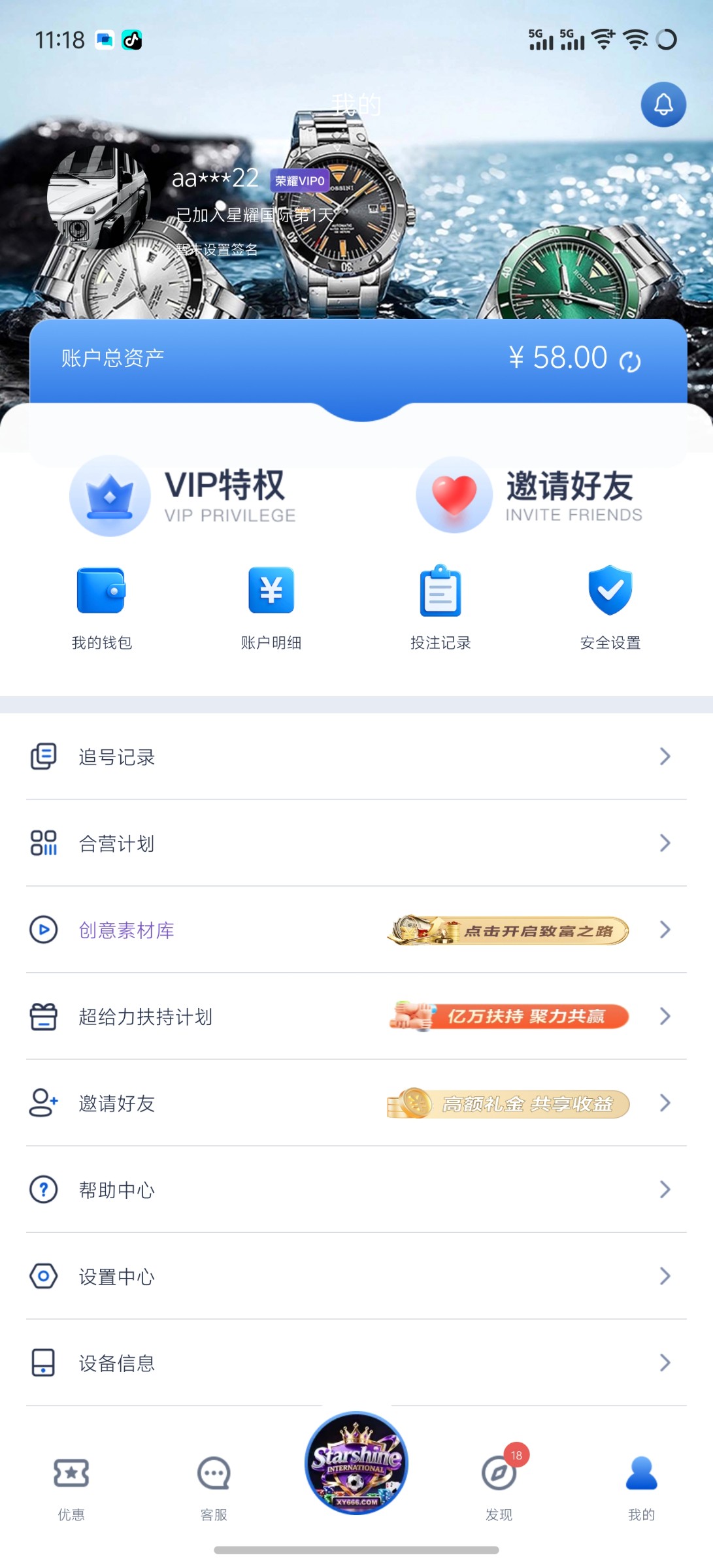Switch to the 优惠 tab

(x=71, y=1484)
